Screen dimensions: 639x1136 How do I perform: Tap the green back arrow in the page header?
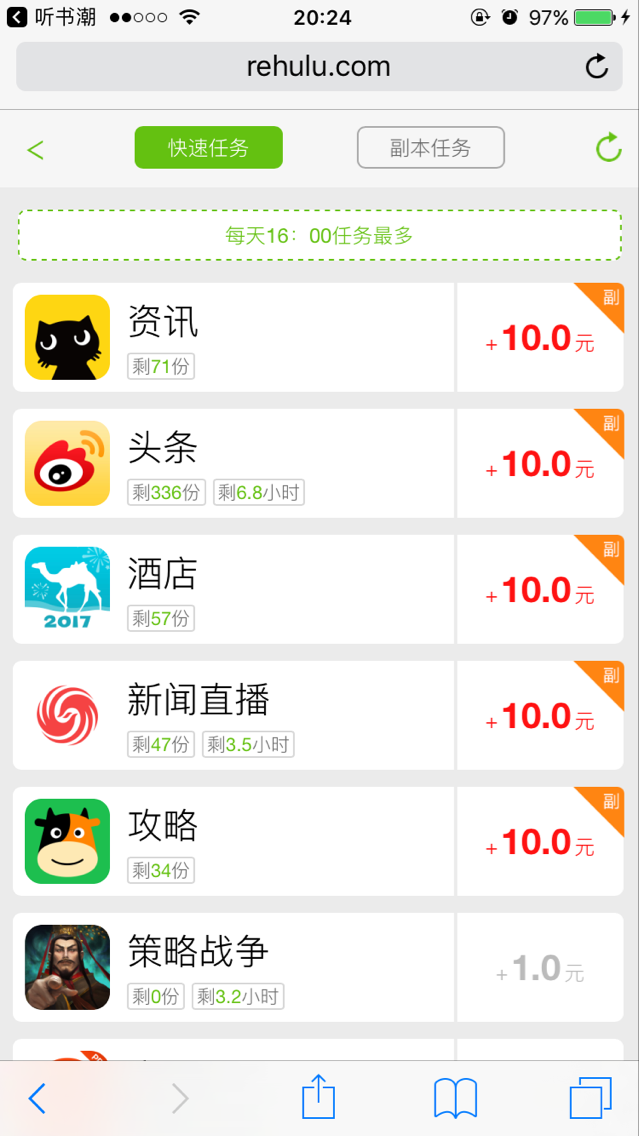click(36, 150)
